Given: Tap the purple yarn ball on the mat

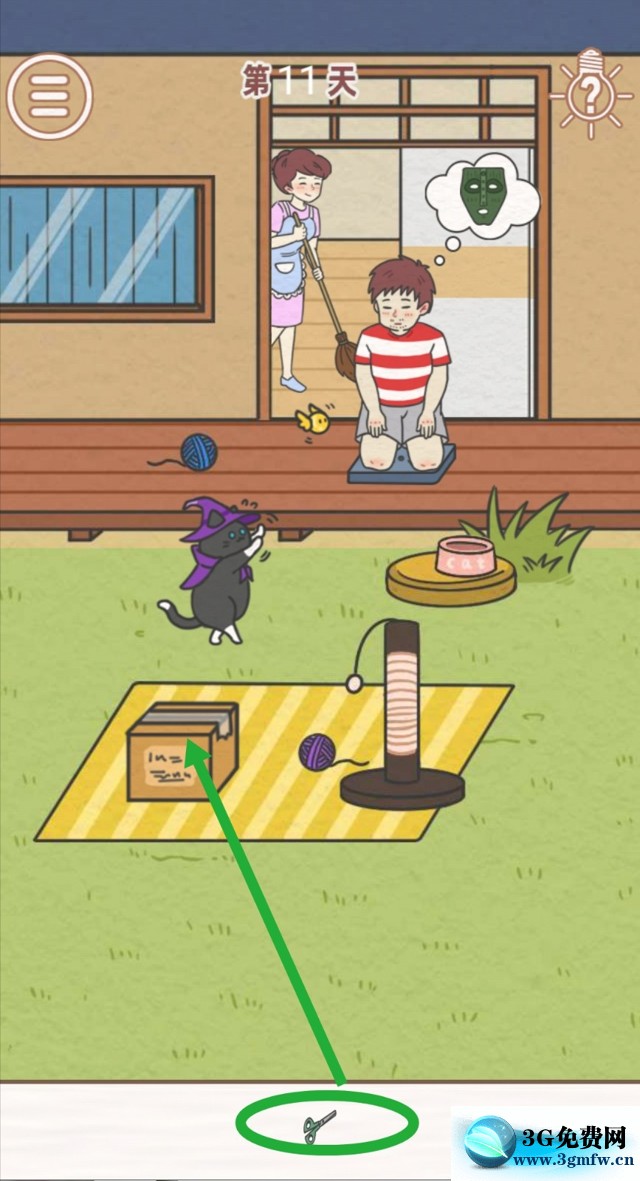Looking at the screenshot, I should coord(318,751).
